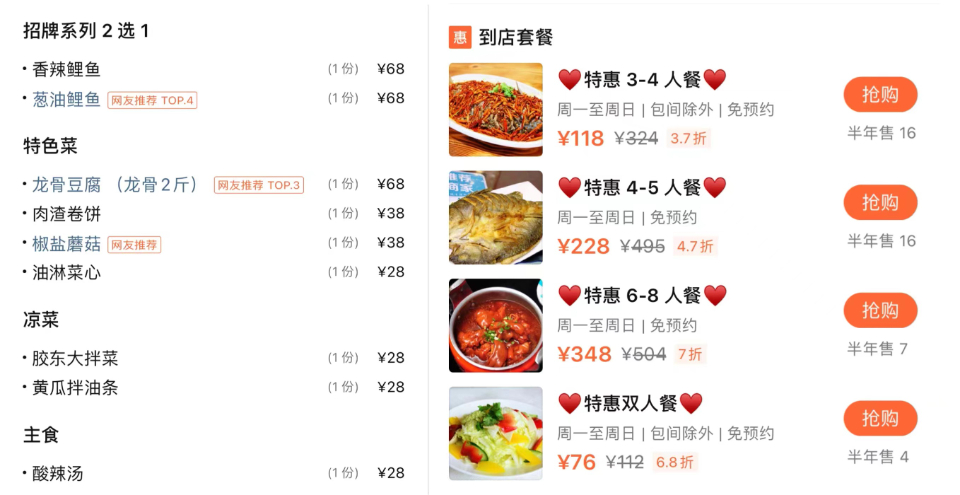Grab the 特惠 6-8 人餐 package

880,311
